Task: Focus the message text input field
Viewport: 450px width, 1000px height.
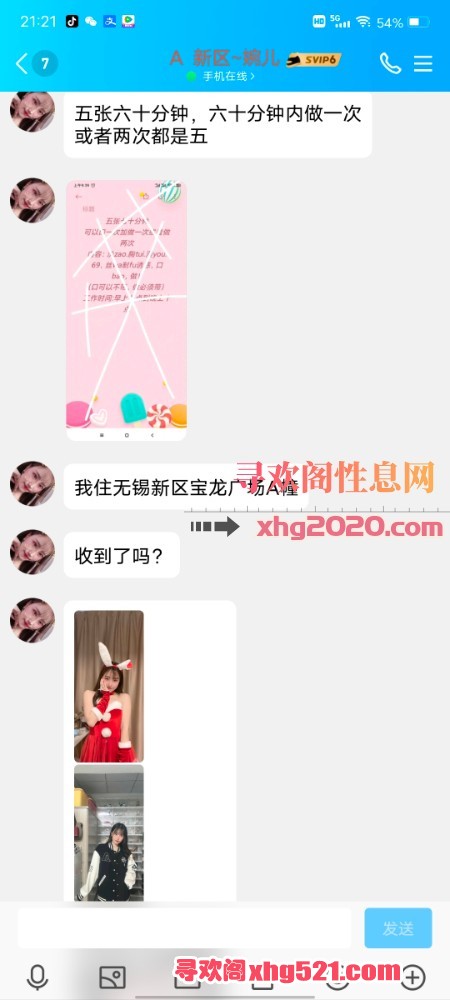Action: click(x=184, y=928)
